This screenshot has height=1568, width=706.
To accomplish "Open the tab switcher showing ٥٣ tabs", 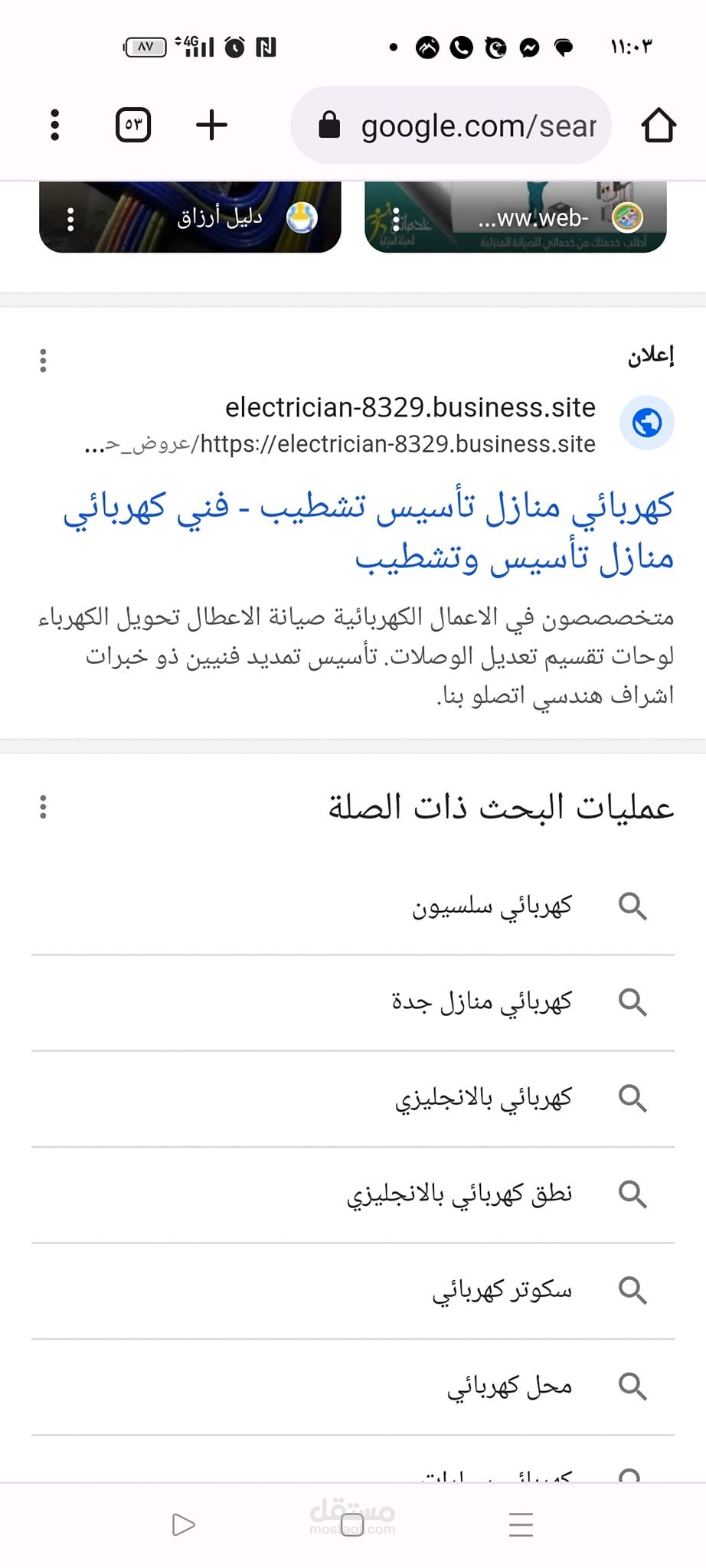I will click(133, 125).
